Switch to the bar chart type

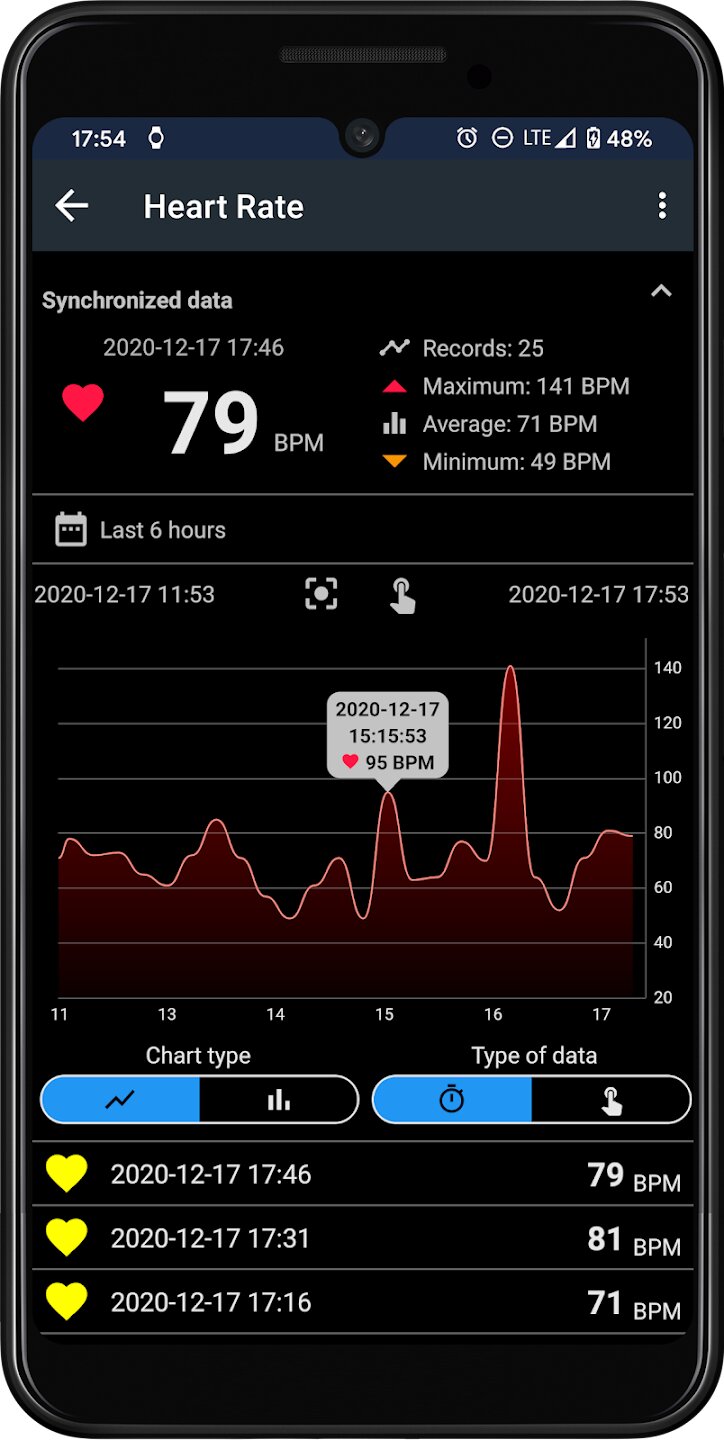click(279, 1100)
